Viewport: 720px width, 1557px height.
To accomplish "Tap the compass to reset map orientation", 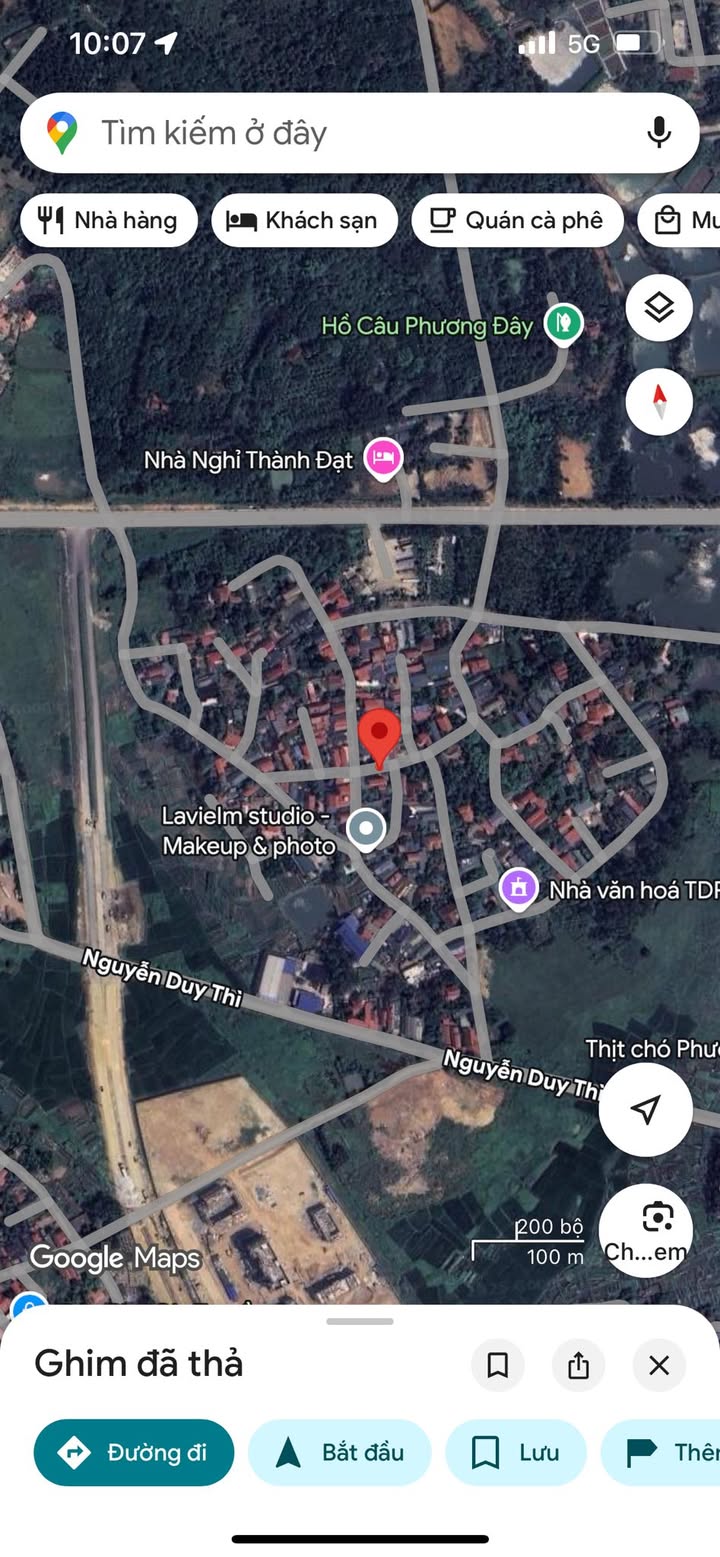I will tap(659, 402).
